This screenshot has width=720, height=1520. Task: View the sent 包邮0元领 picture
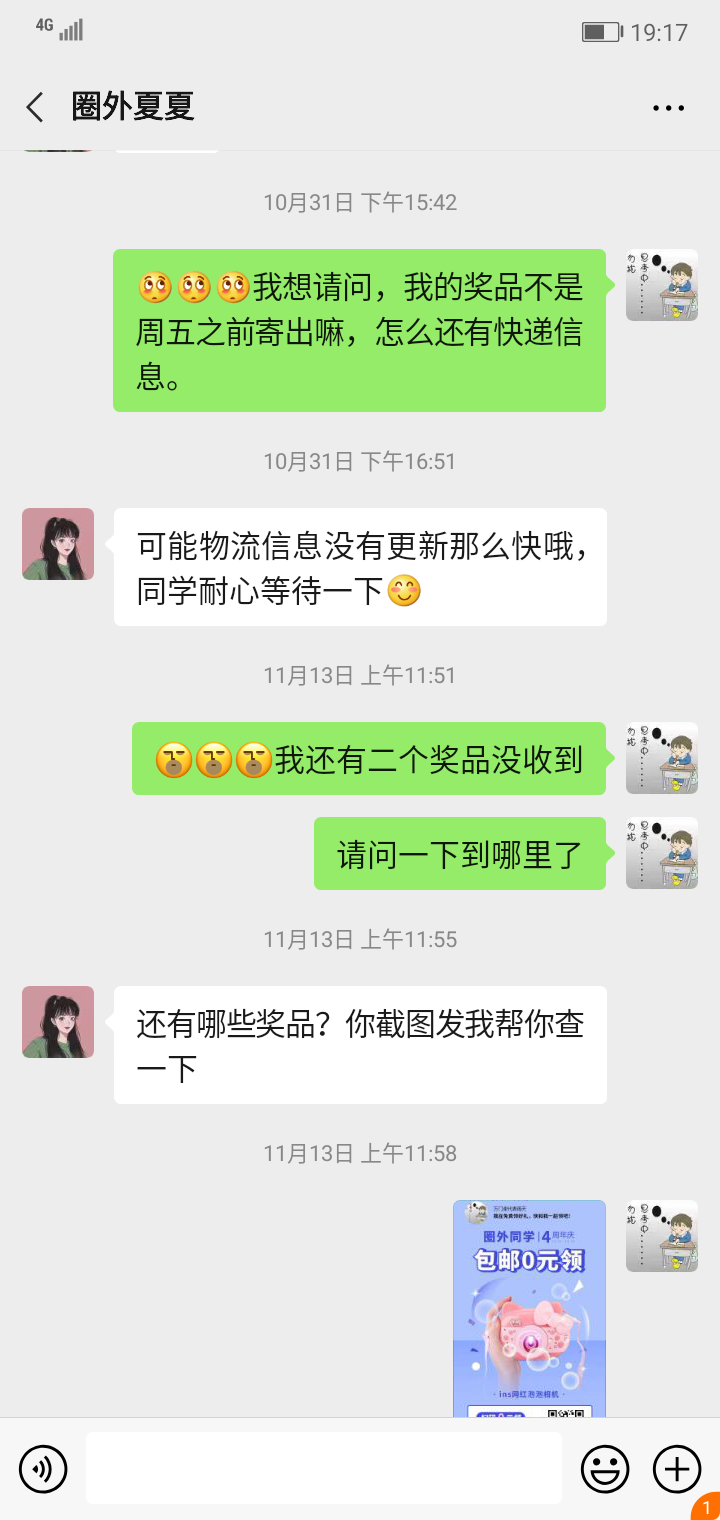[x=529, y=1307]
